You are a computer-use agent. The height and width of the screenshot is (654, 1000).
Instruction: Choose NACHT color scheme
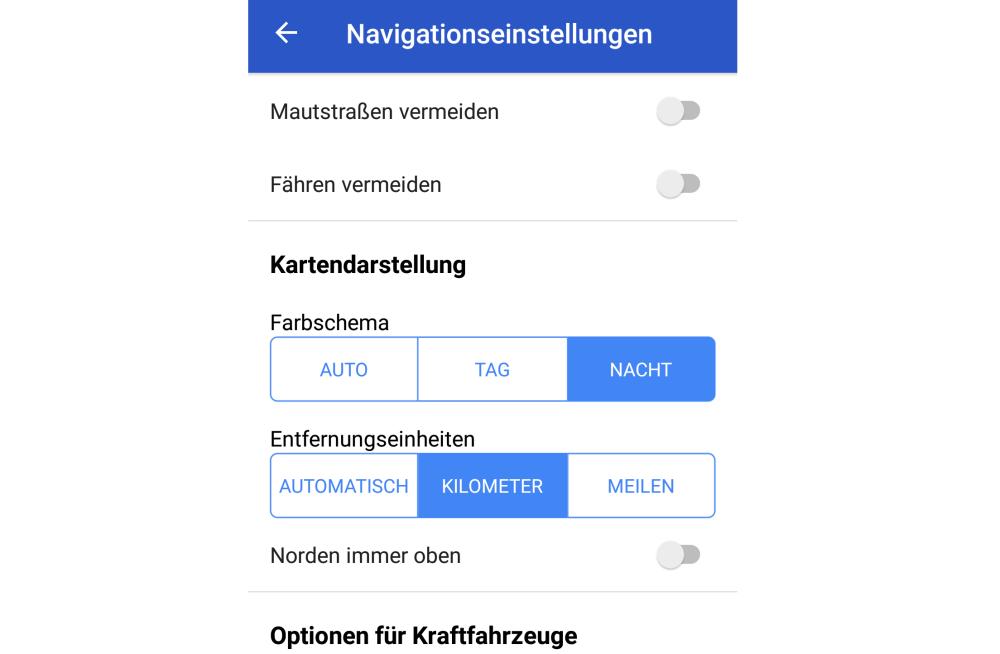(641, 369)
